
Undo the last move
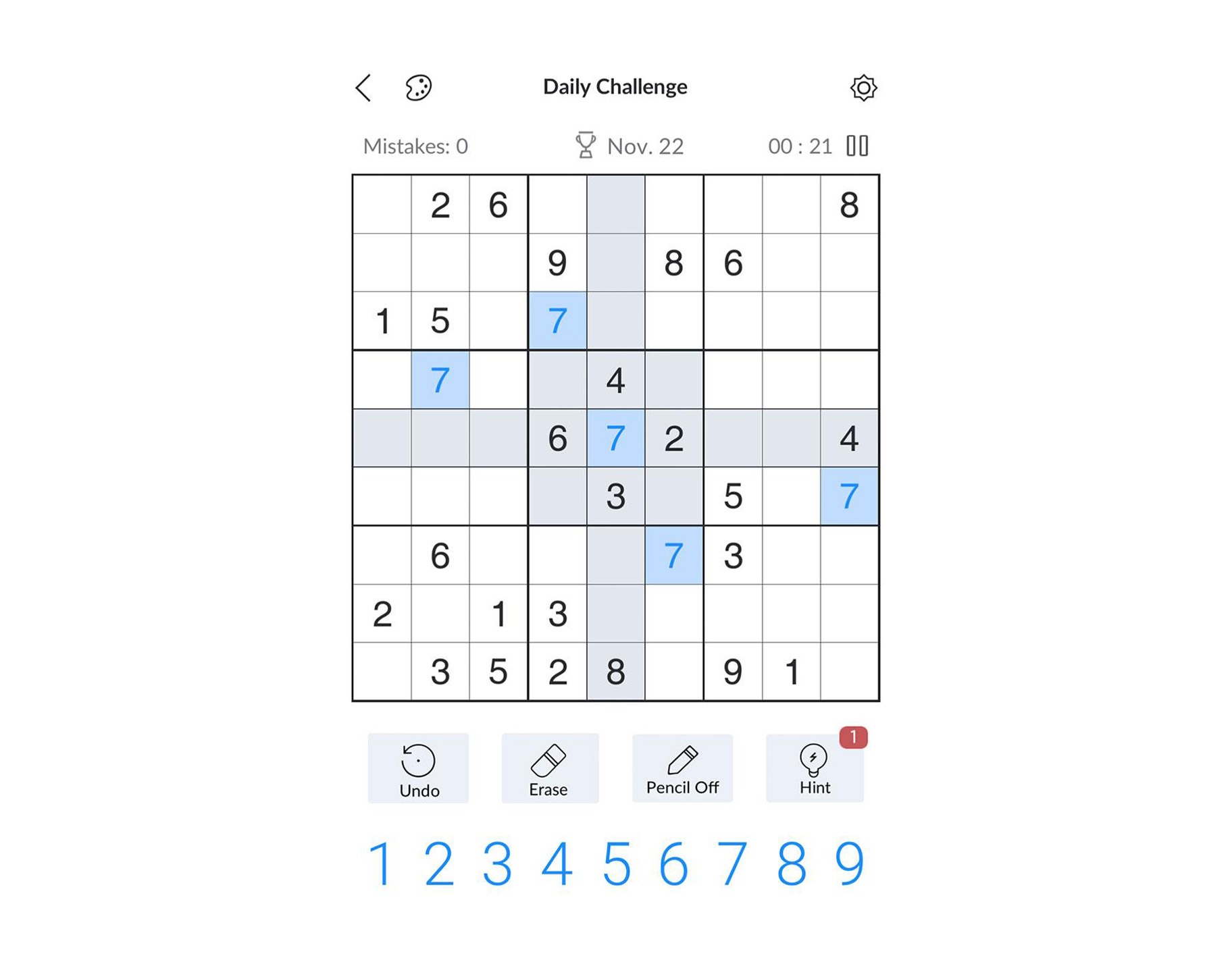point(418,768)
